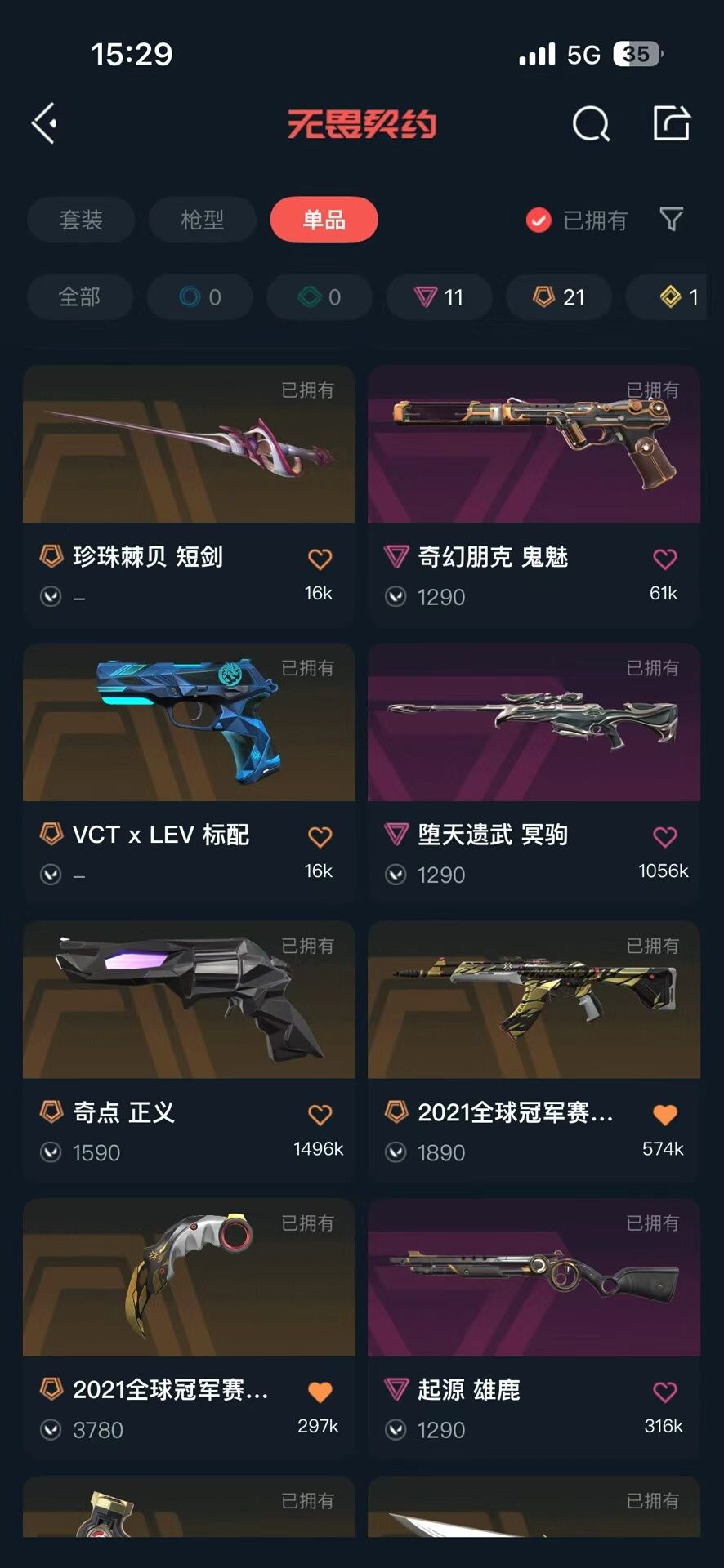Share this page using the share icon
Image resolution: width=724 pixels, height=1568 pixels.
coord(672,124)
